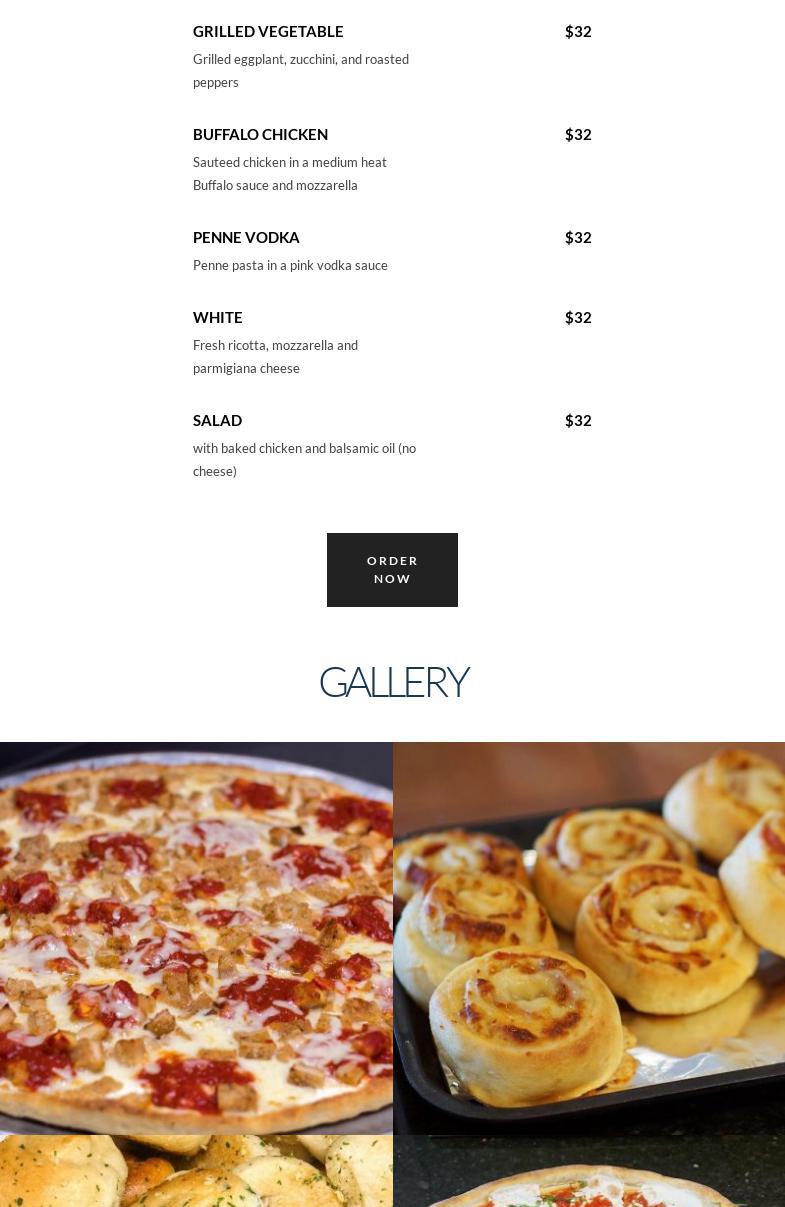
Task: Enlarge the gallery photo below the pizza rolls
Action: click(x=589, y=1171)
